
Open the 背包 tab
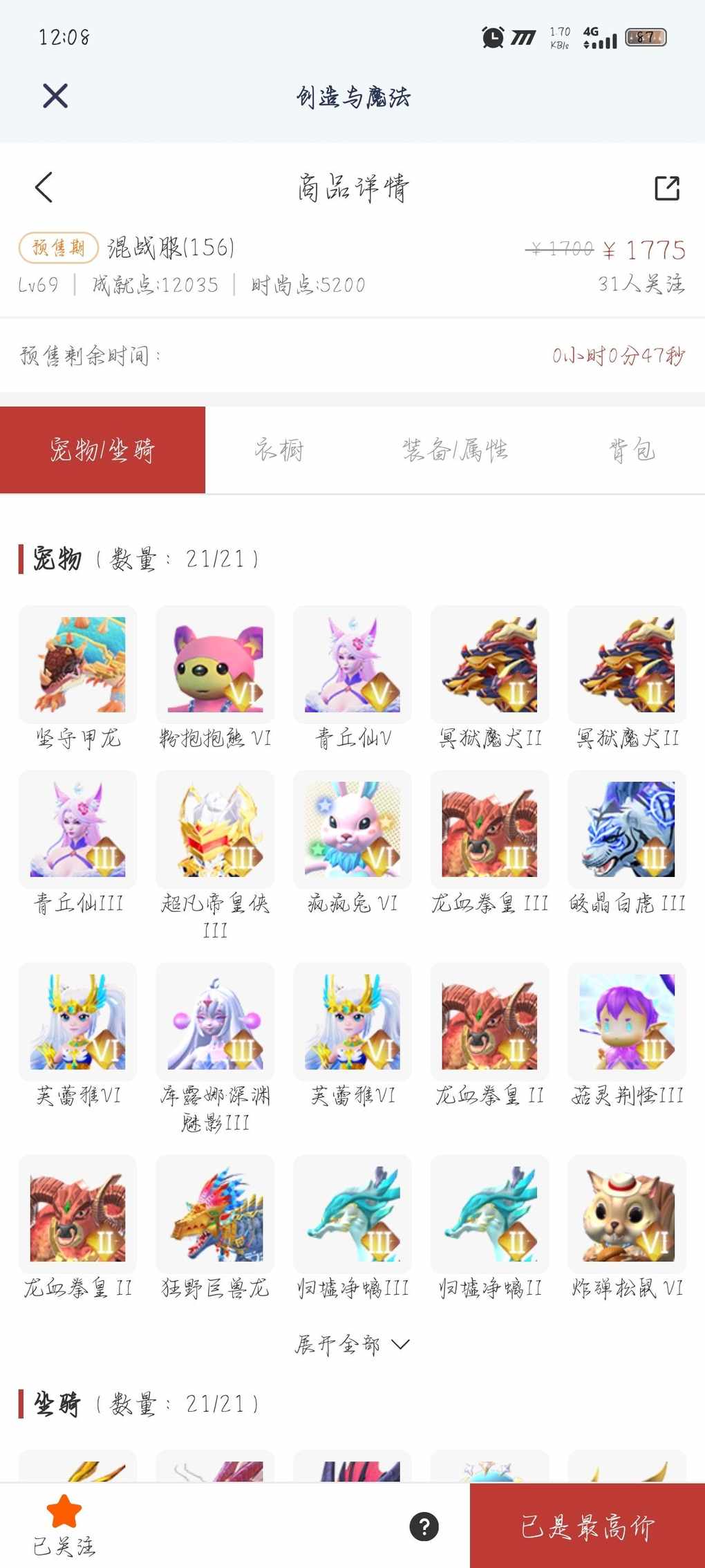(632, 450)
